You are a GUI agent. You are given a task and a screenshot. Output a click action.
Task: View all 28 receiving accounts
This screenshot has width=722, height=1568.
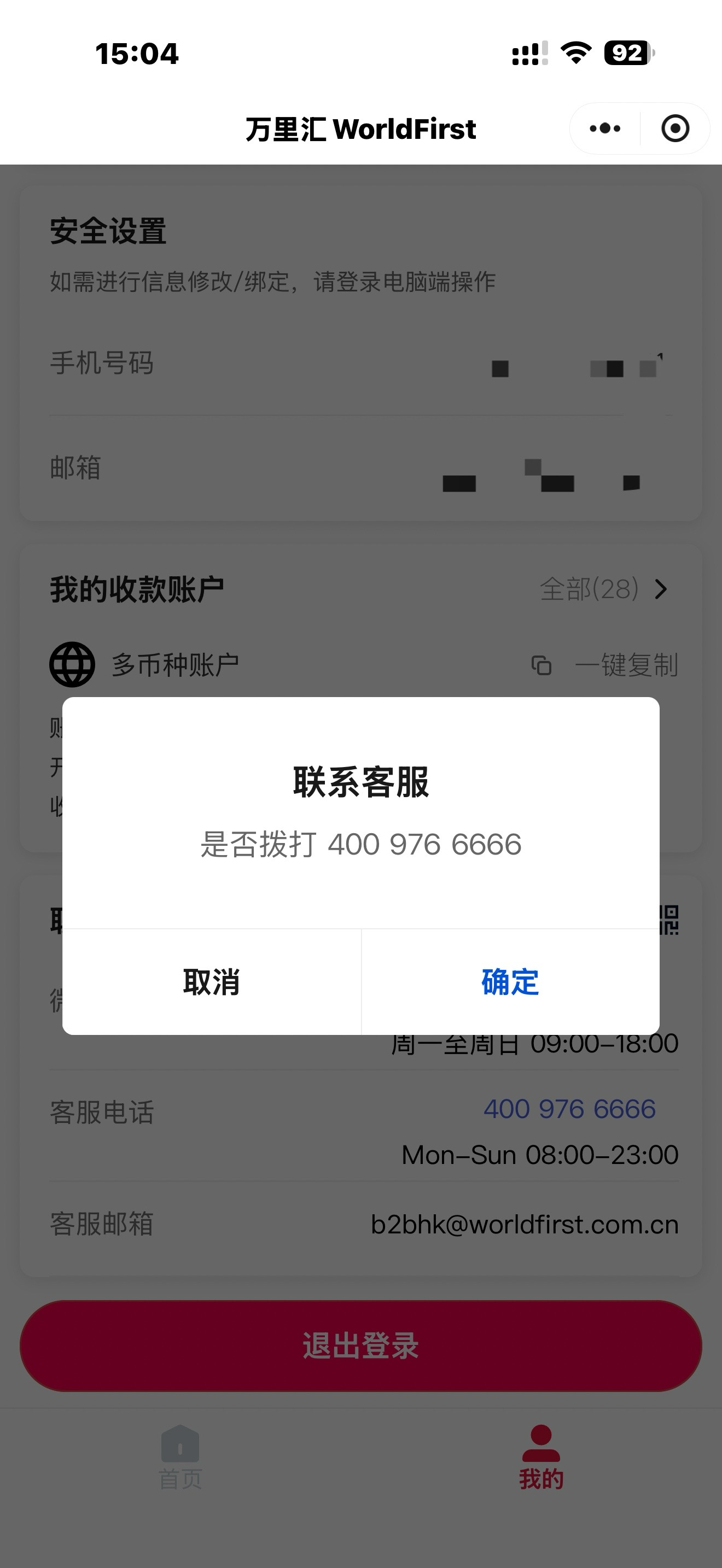click(603, 589)
